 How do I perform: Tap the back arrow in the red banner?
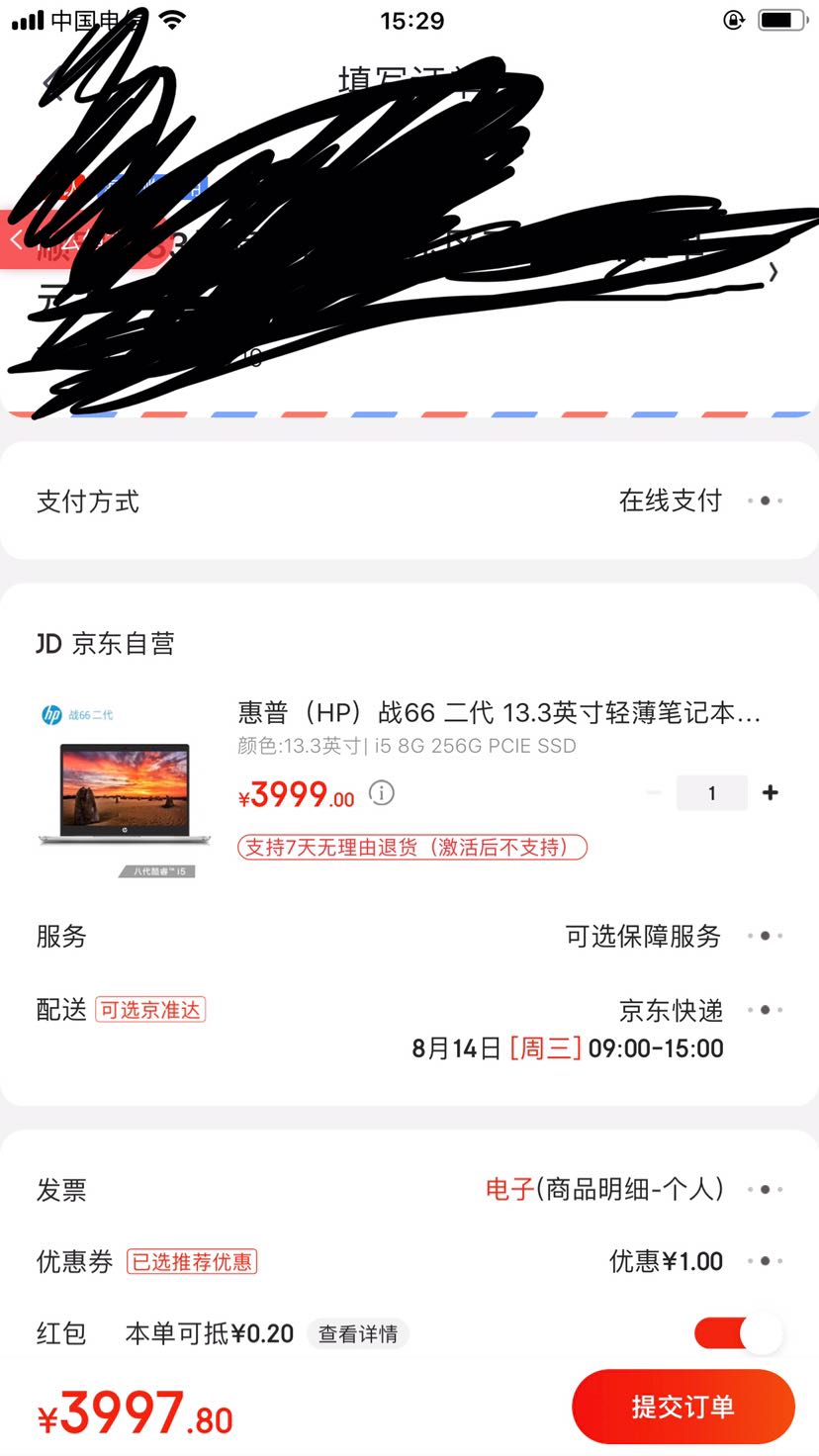click(14, 240)
